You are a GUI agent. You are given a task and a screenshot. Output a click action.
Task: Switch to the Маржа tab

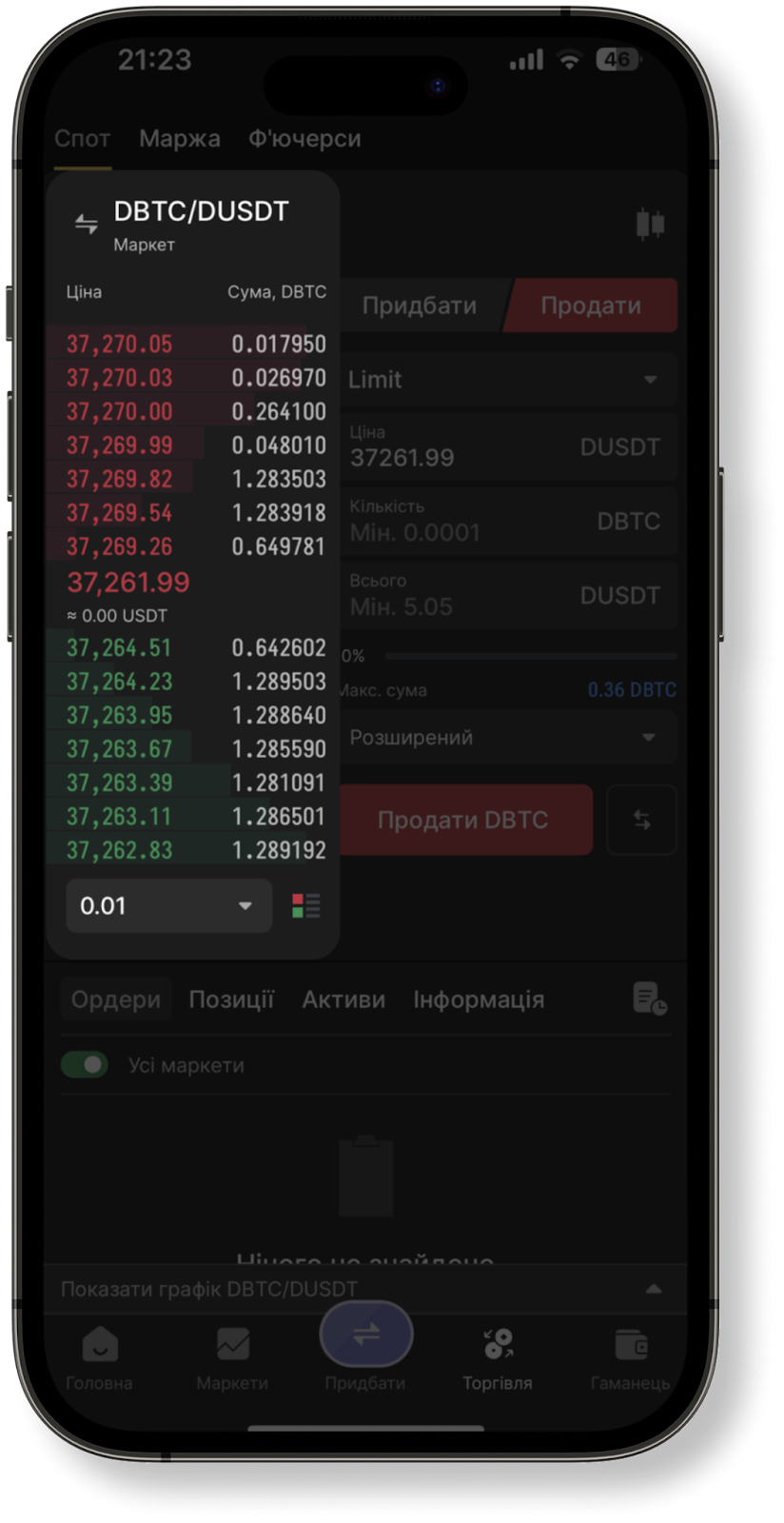180,139
